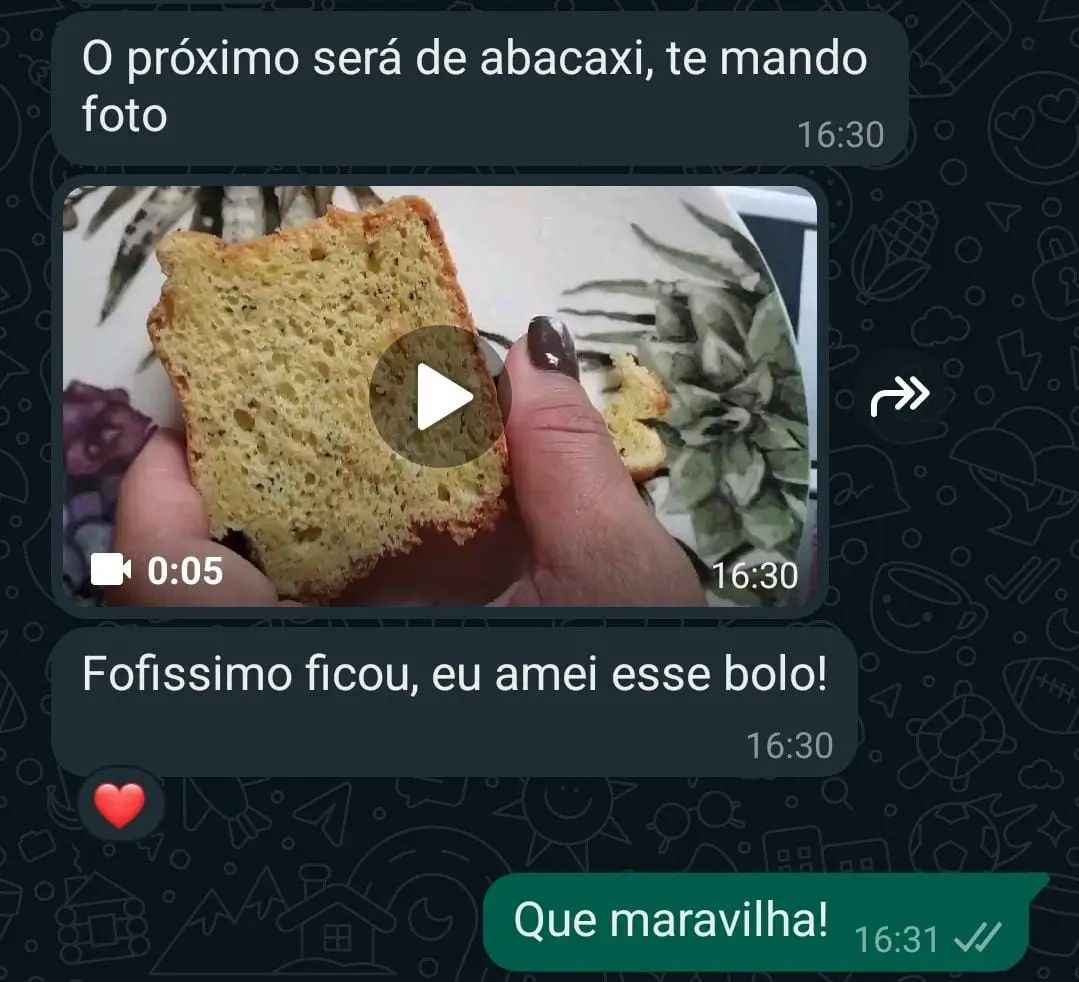
Task: Open the heart reaction on the bolo message
Action: [x=120, y=804]
